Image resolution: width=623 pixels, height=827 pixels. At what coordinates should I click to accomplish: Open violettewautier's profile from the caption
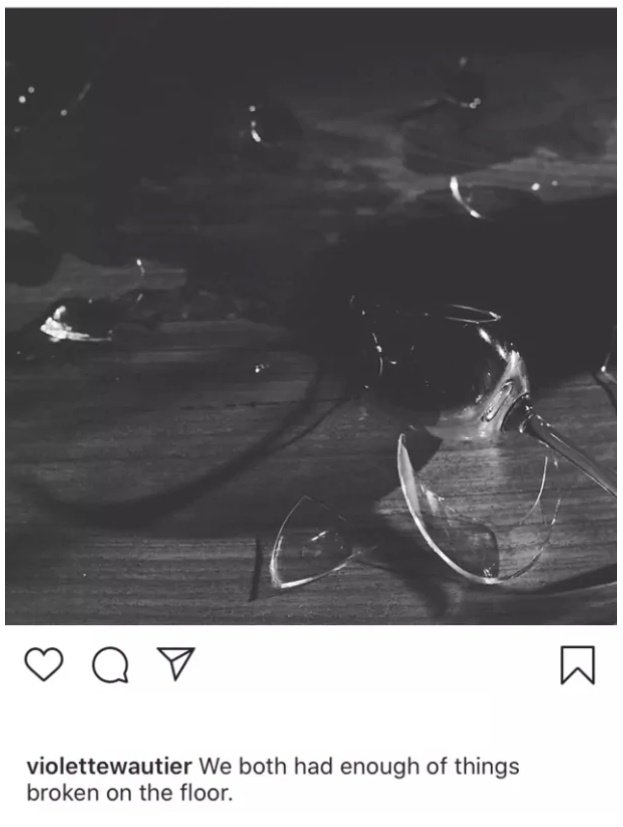[x=109, y=767]
